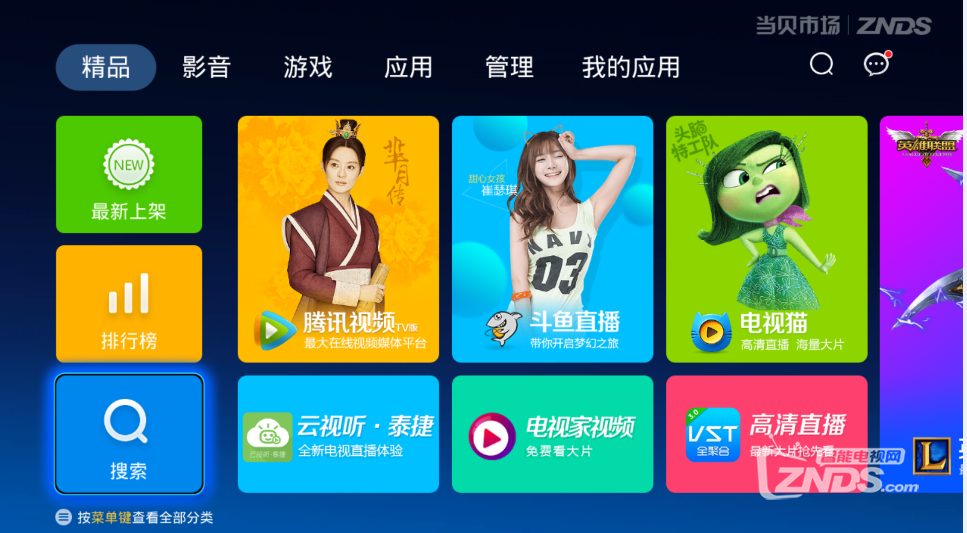Switch to the 游戏 tab
This screenshot has width=967, height=533.
308,67
